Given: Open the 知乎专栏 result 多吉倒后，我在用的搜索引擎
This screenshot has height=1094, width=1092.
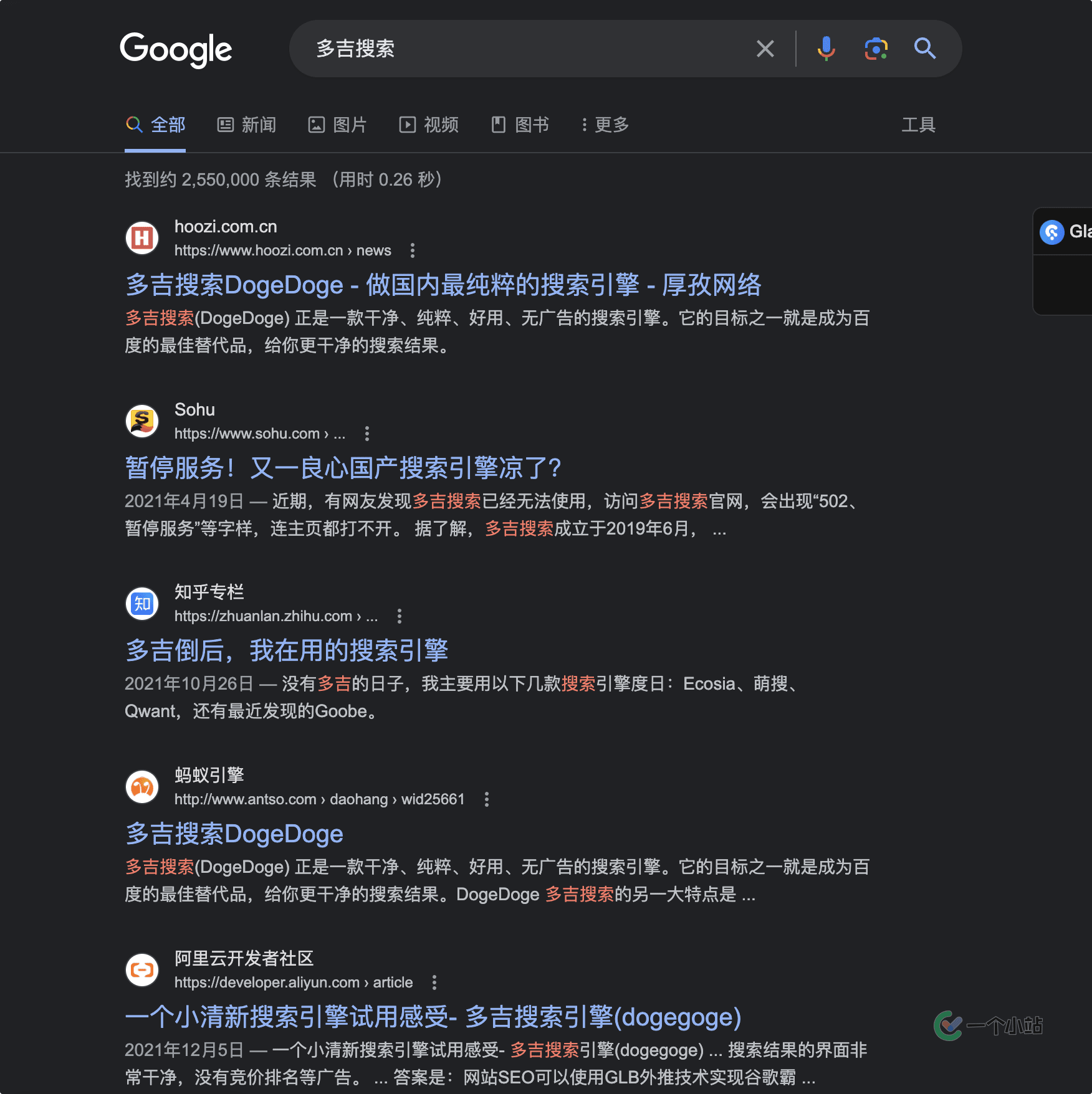Looking at the screenshot, I should (x=287, y=650).
